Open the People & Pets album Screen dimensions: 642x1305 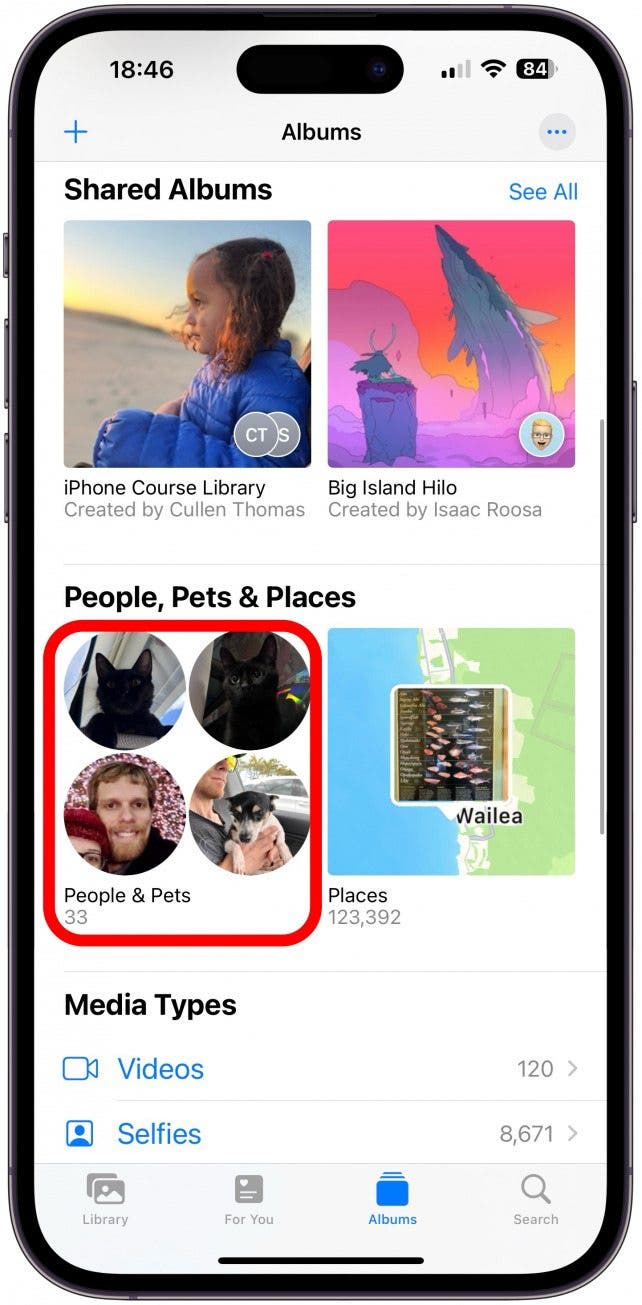(187, 751)
